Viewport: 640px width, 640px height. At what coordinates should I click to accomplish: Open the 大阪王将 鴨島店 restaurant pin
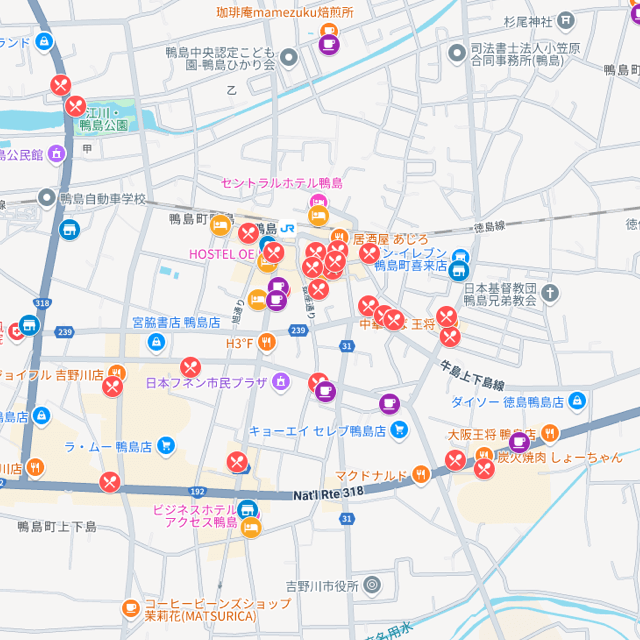click(548, 435)
